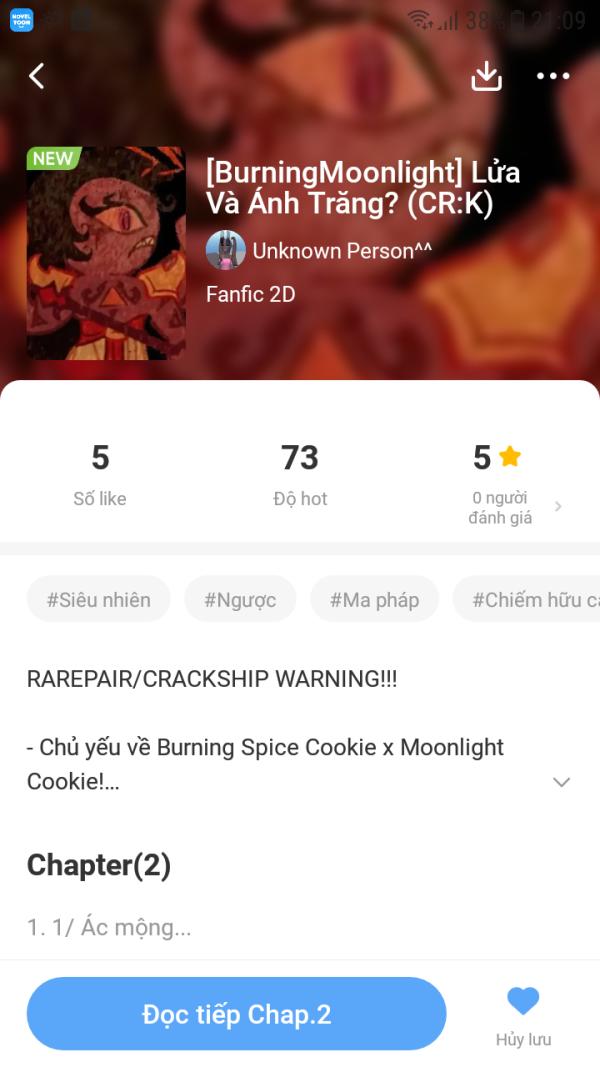Screen dimensions: 600x1067
Task: Download the novel for offline reading
Action: [x=486, y=76]
